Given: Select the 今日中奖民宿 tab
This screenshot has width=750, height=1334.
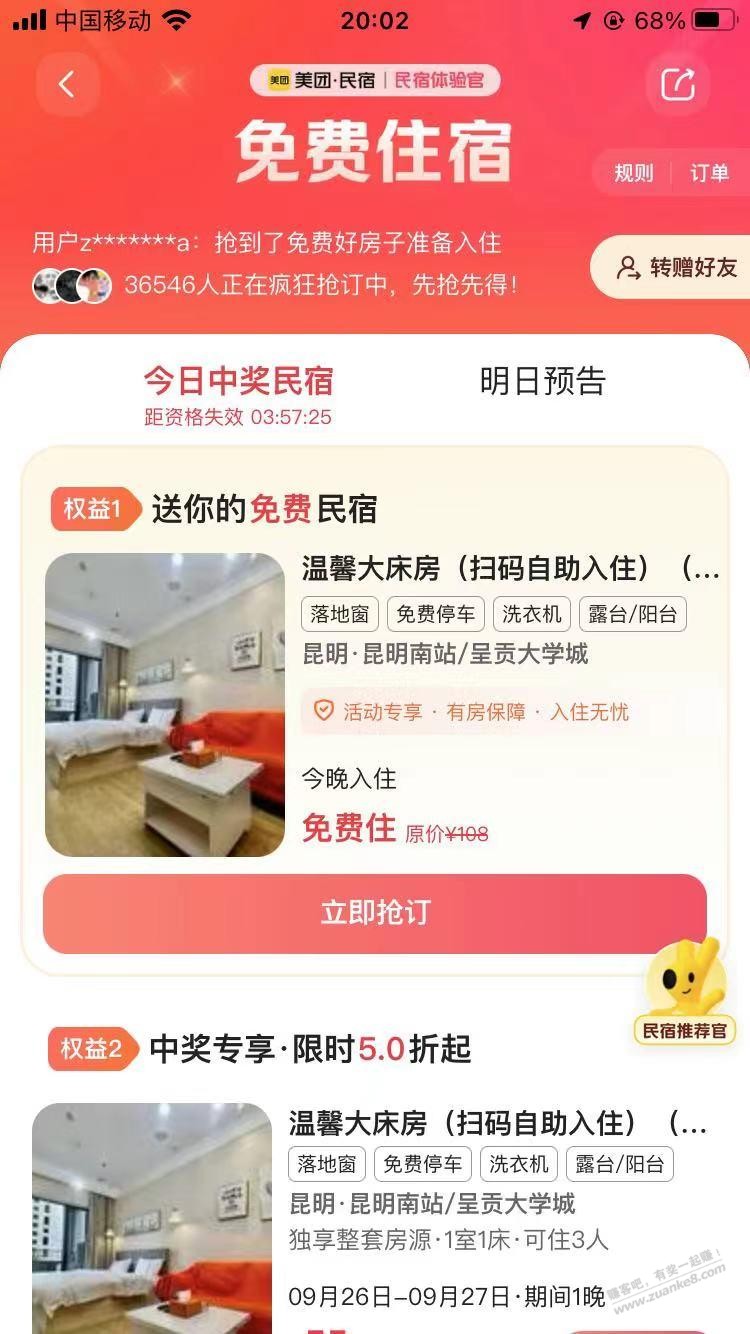Looking at the screenshot, I should [x=238, y=381].
